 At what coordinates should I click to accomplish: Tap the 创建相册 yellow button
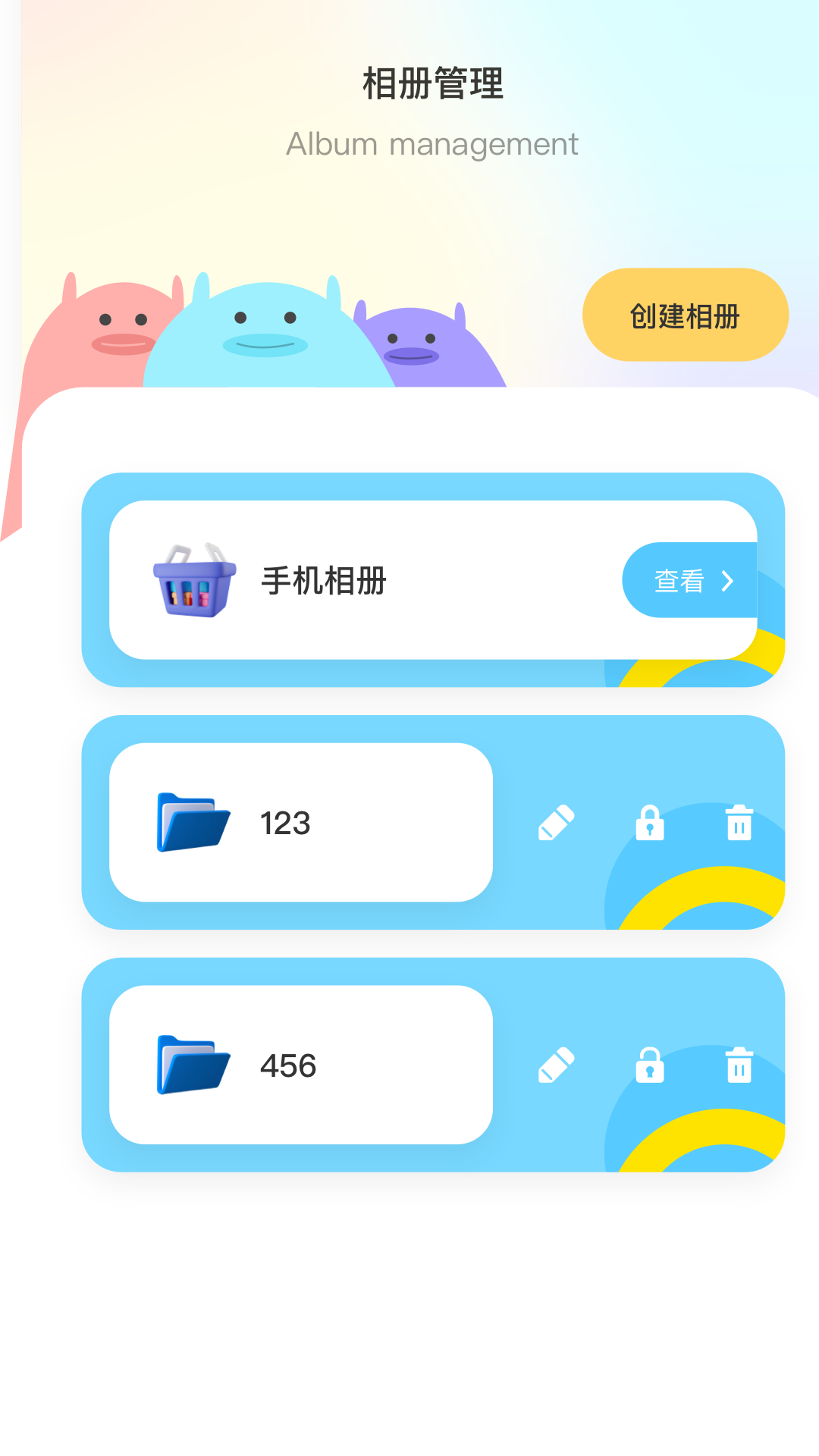685,314
